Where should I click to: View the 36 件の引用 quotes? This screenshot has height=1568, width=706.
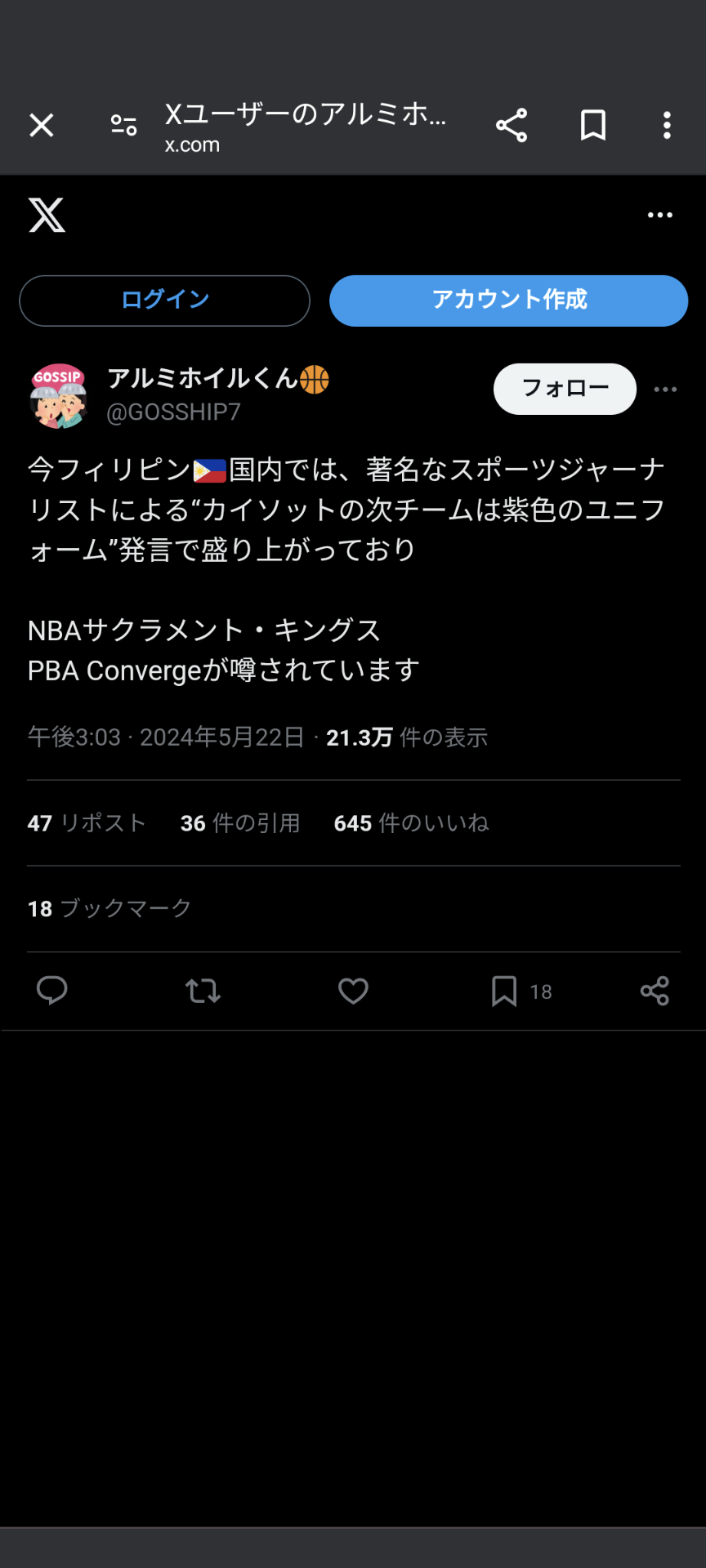[x=240, y=823]
